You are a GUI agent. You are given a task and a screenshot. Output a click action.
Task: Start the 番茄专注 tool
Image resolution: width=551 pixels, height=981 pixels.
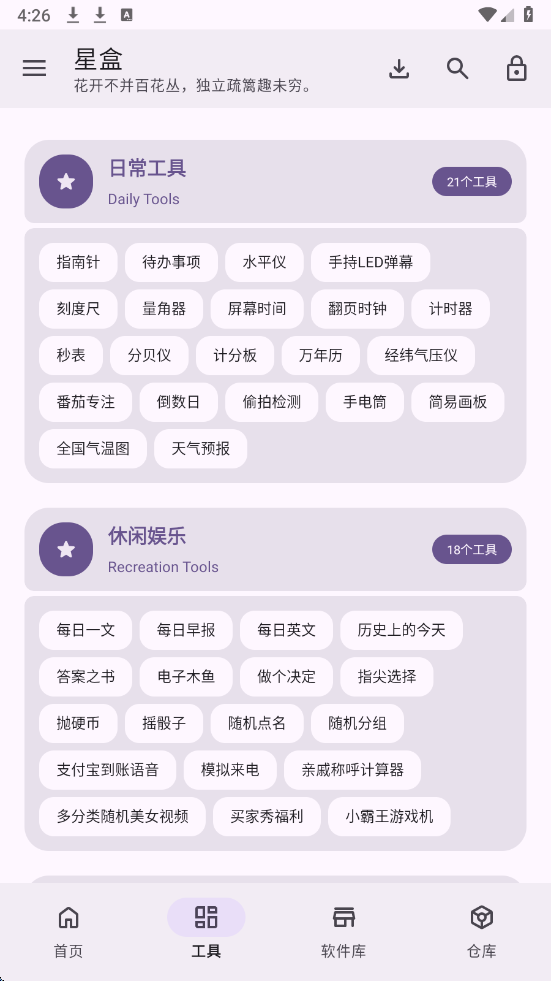pyautogui.click(x=86, y=402)
